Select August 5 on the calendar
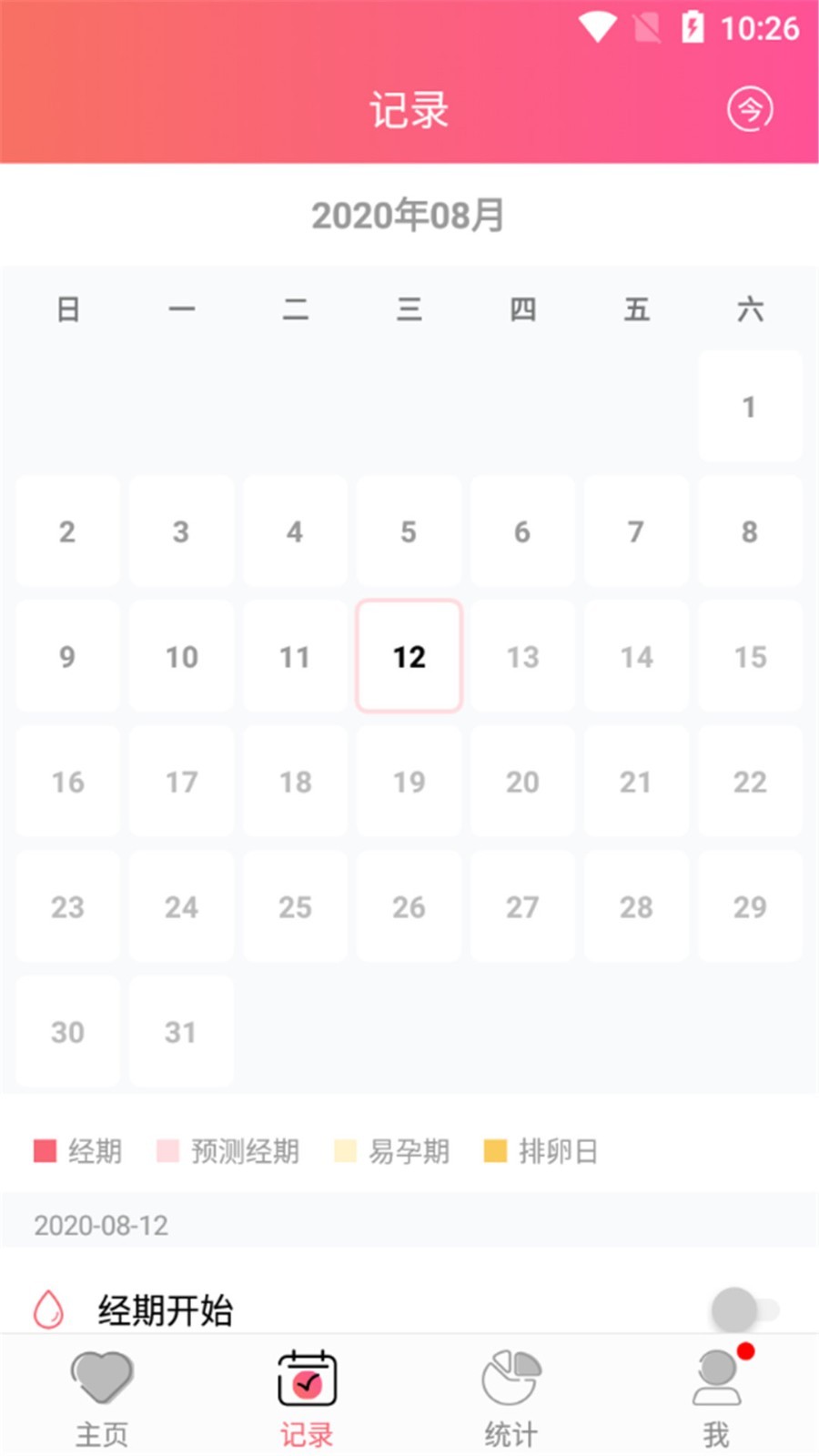819x1456 pixels. tap(409, 531)
